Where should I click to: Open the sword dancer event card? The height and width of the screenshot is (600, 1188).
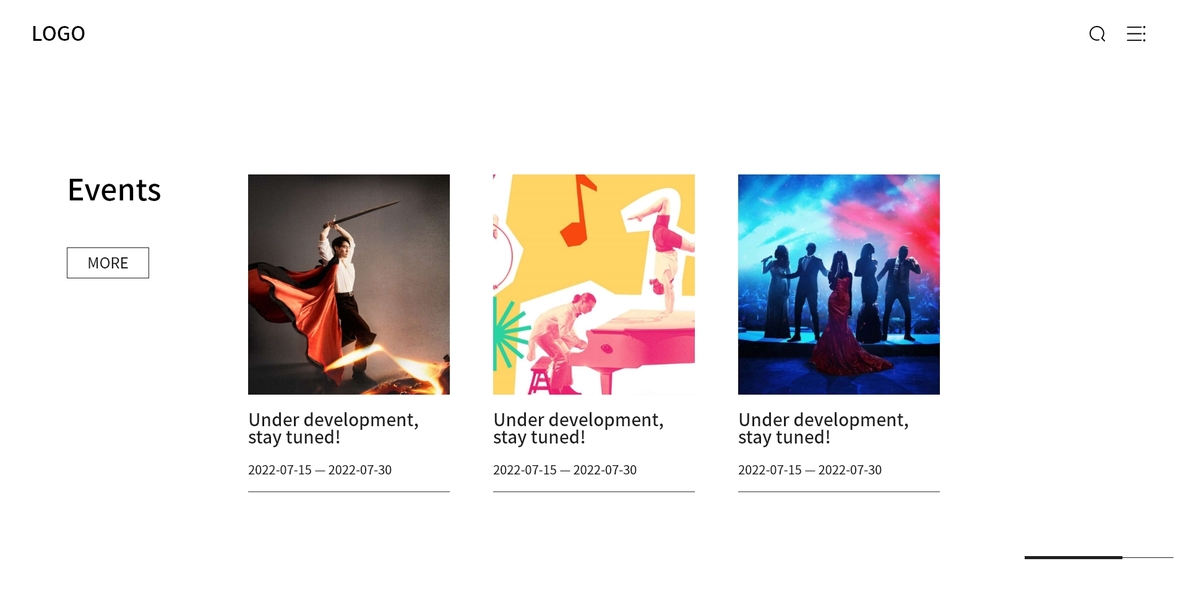pyautogui.click(x=349, y=285)
